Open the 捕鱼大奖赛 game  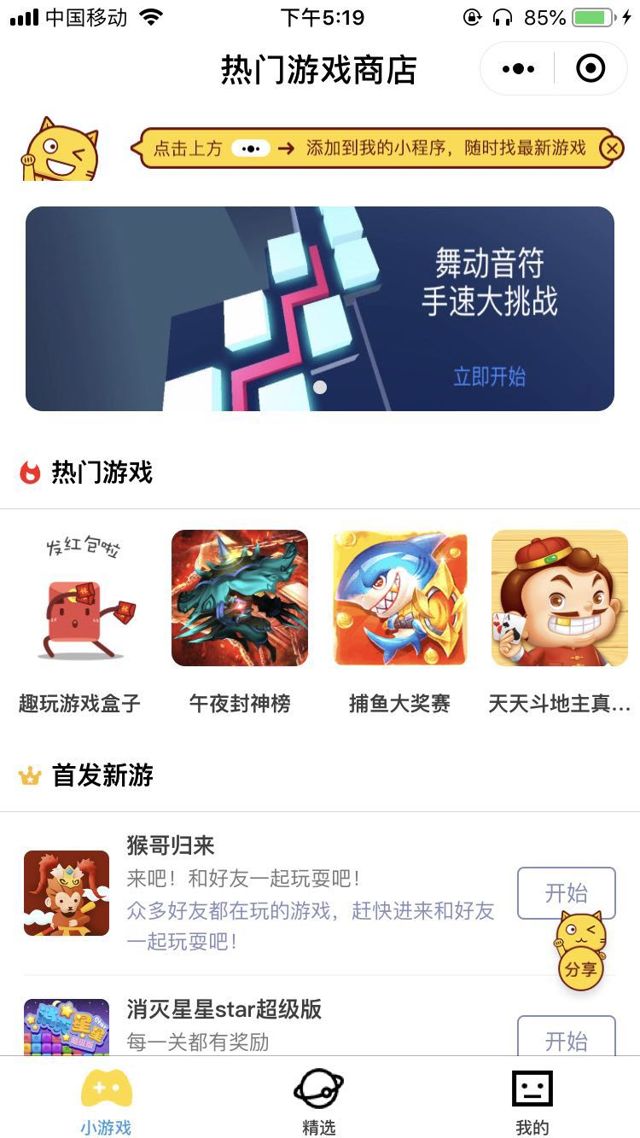tap(400, 598)
